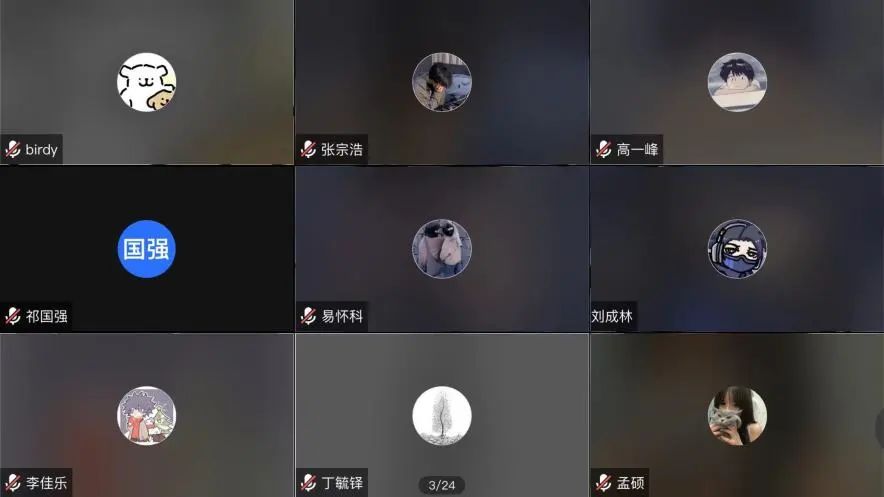The height and width of the screenshot is (497, 884).
Task: Select 祁国强's participant tile
Action: click(146, 249)
